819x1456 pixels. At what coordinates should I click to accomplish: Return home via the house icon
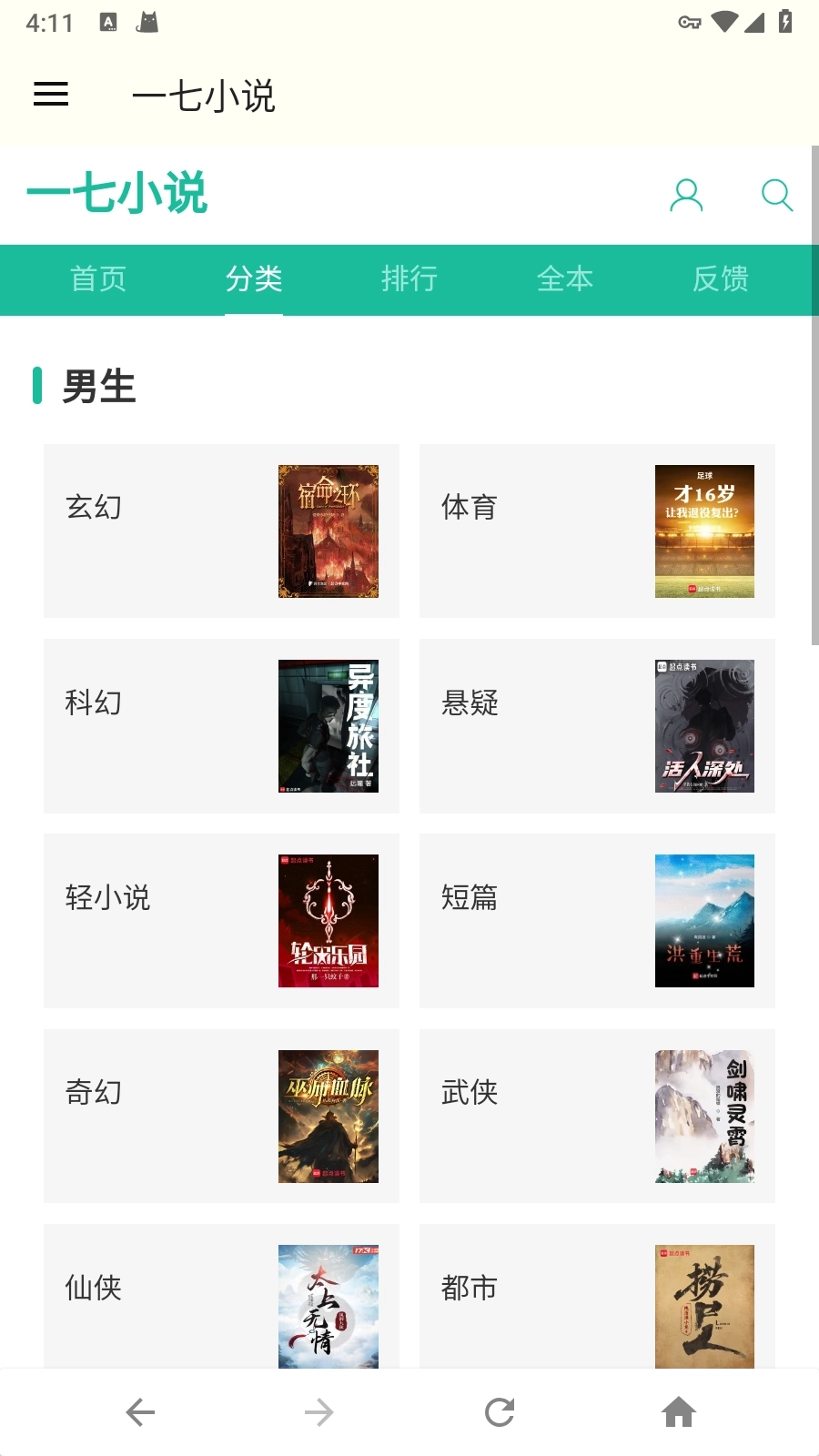(679, 1412)
